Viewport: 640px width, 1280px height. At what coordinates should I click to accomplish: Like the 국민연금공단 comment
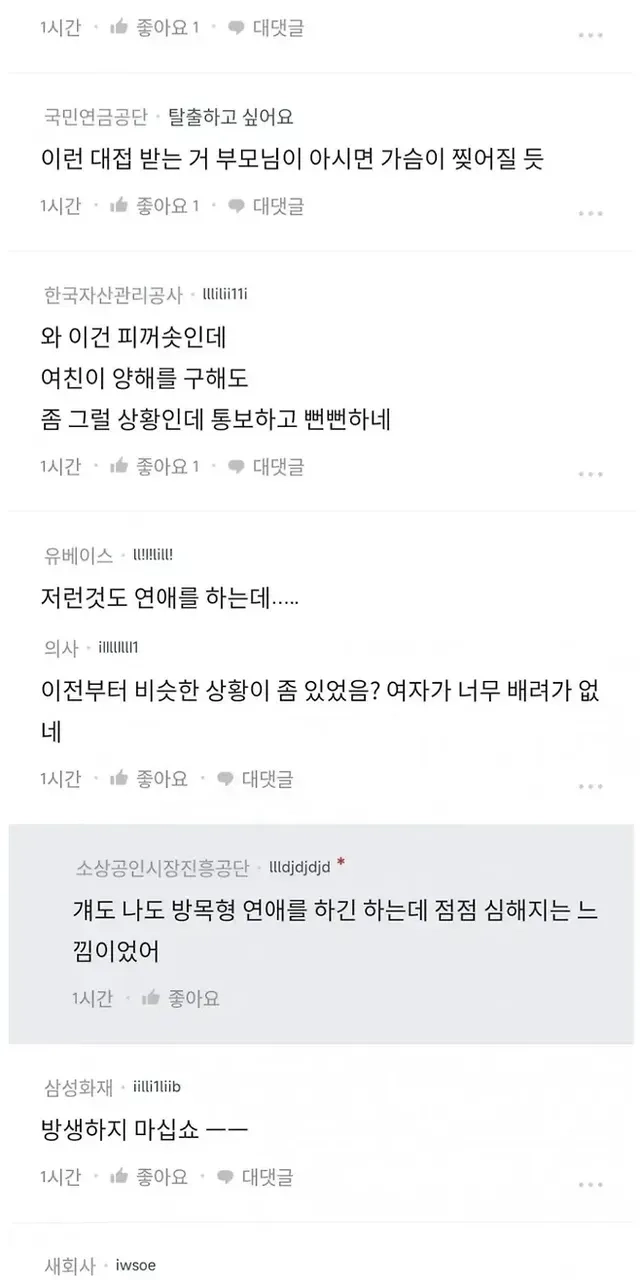coord(155,206)
